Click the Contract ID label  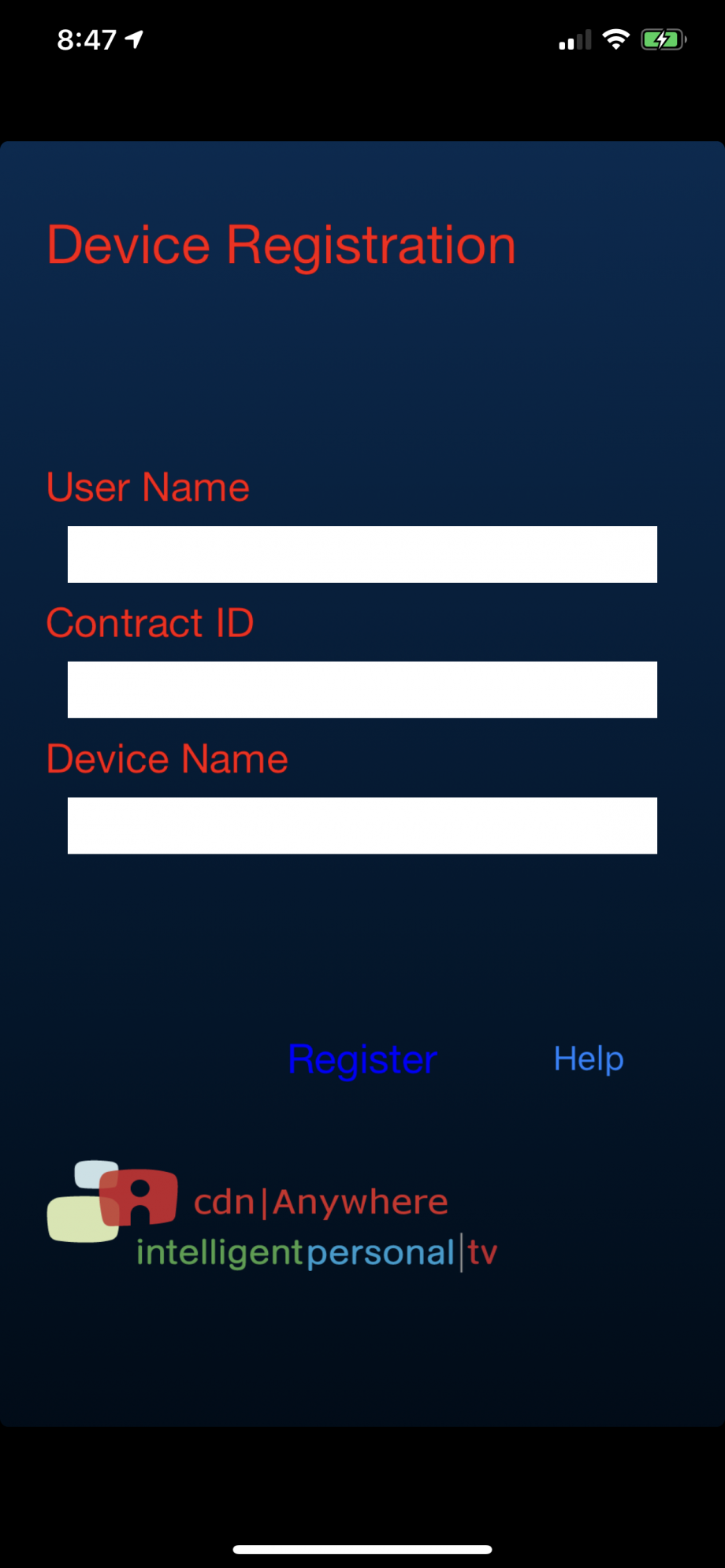pyautogui.click(x=150, y=623)
